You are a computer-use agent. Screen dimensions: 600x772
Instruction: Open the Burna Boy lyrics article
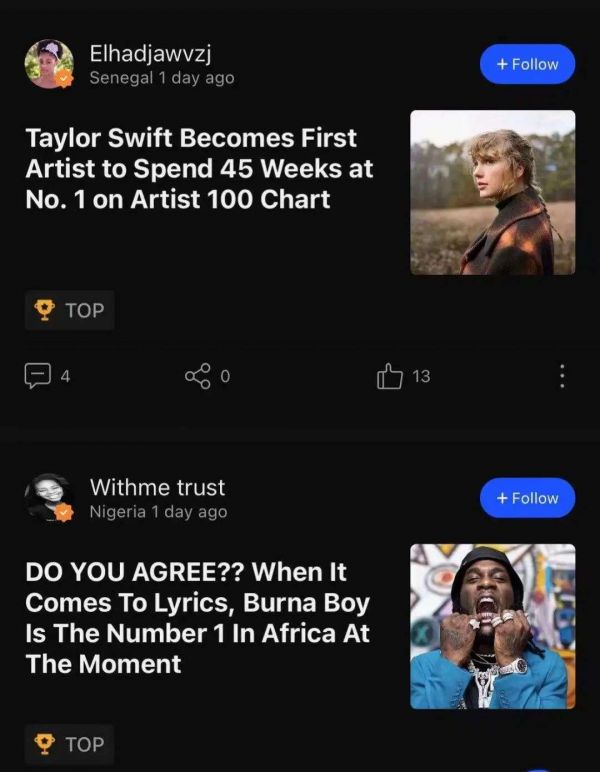(x=197, y=618)
